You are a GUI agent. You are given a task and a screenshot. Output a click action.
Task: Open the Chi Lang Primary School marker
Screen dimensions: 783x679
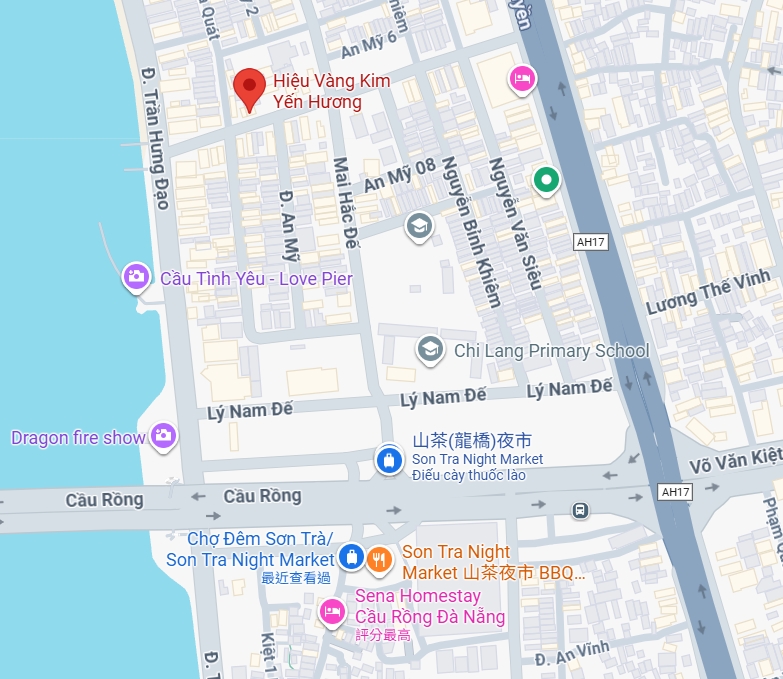tap(430, 350)
